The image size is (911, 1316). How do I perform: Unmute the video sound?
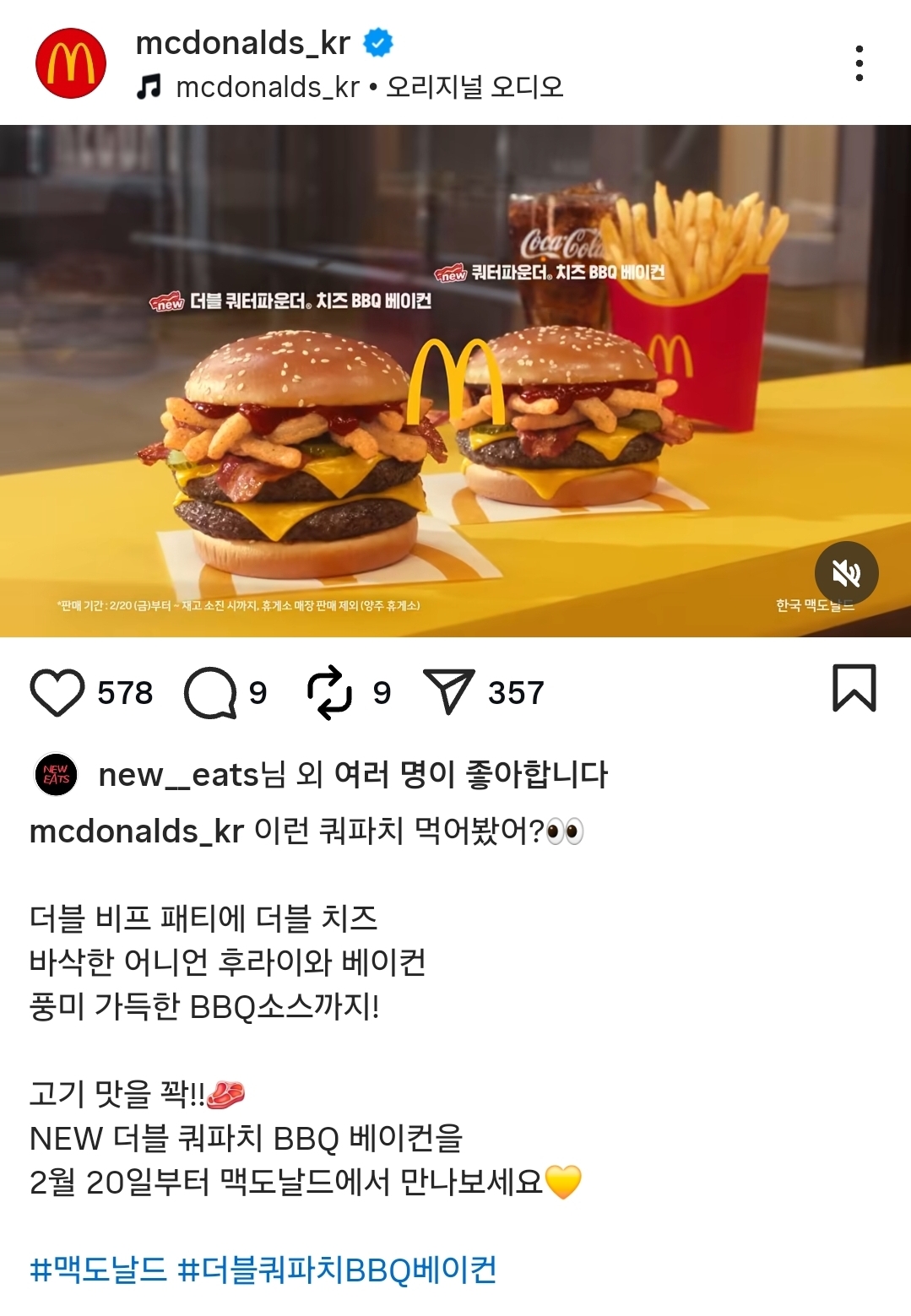click(x=846, y=574)
